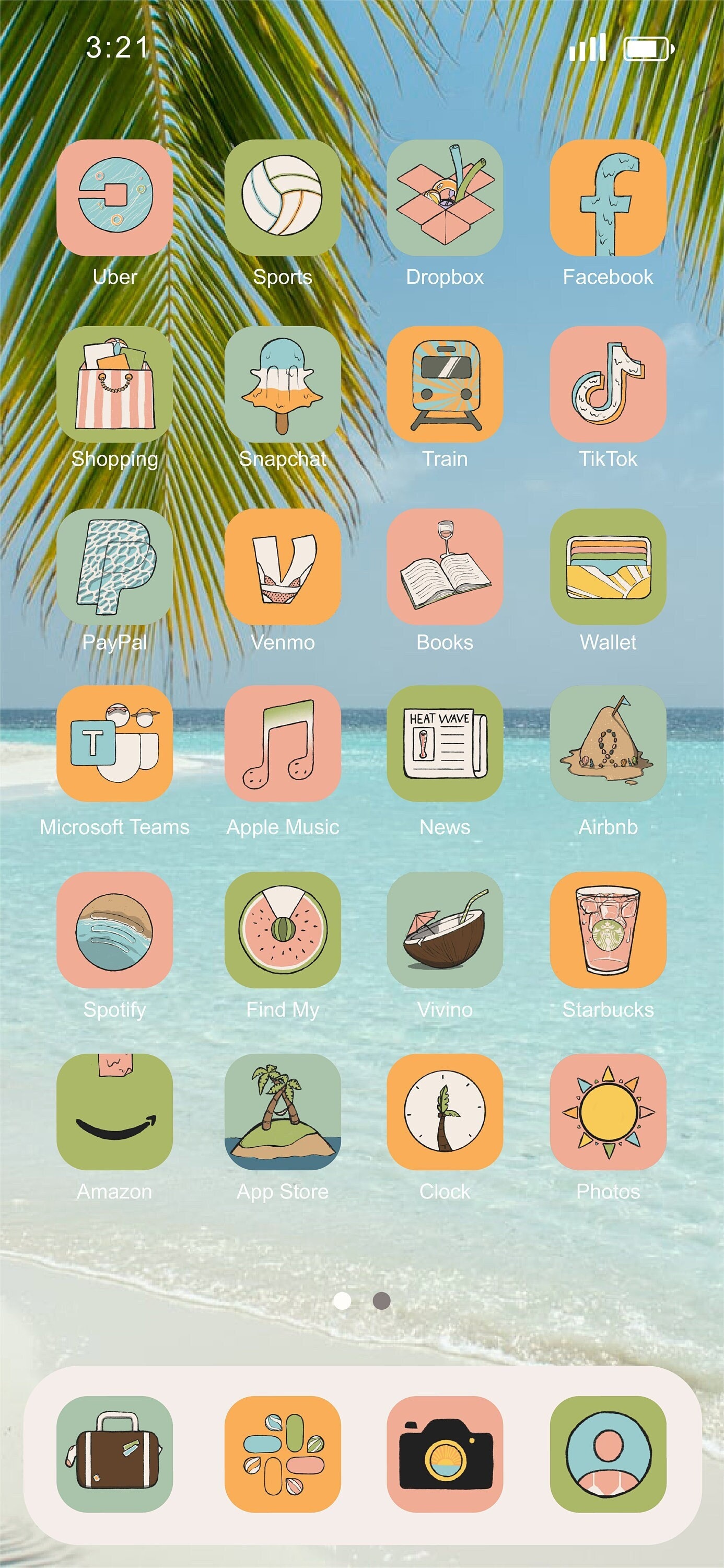
Task: Open the Books app
Action: (445, 566)
